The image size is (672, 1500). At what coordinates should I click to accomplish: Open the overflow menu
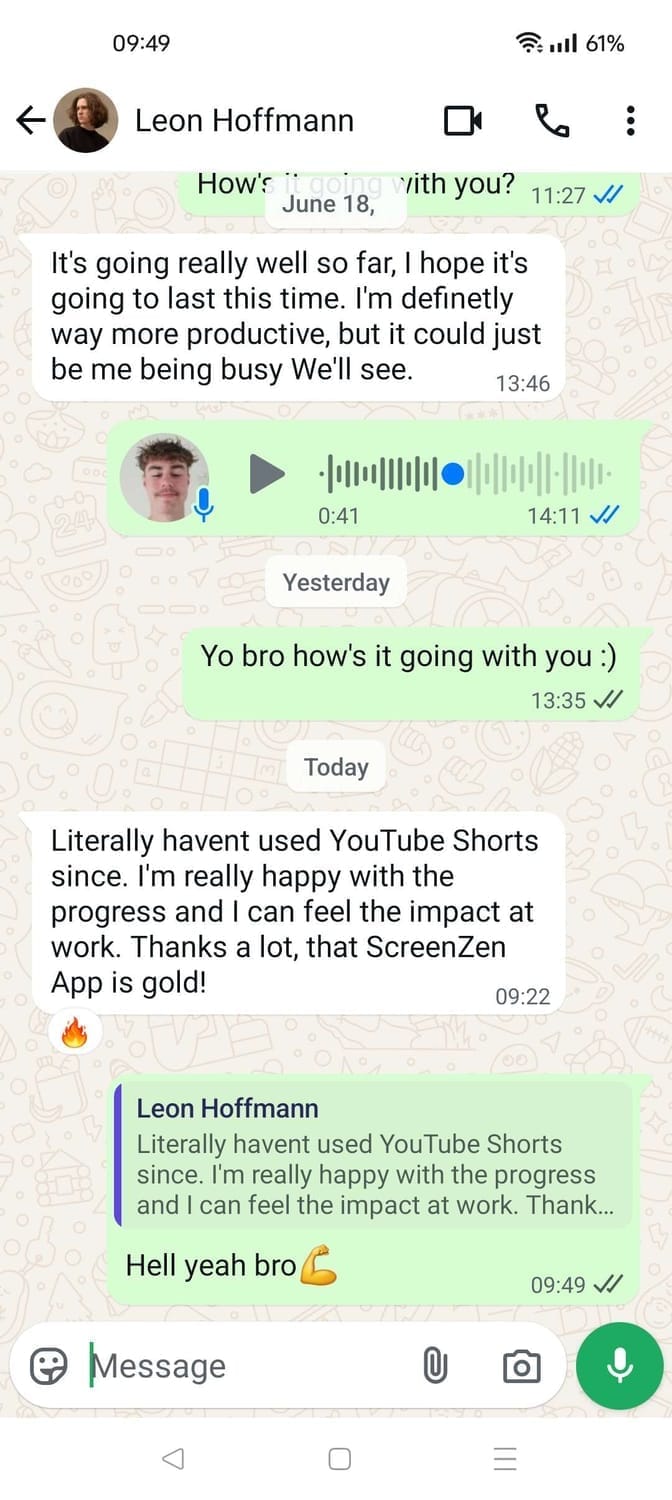(x=630, y=121)
